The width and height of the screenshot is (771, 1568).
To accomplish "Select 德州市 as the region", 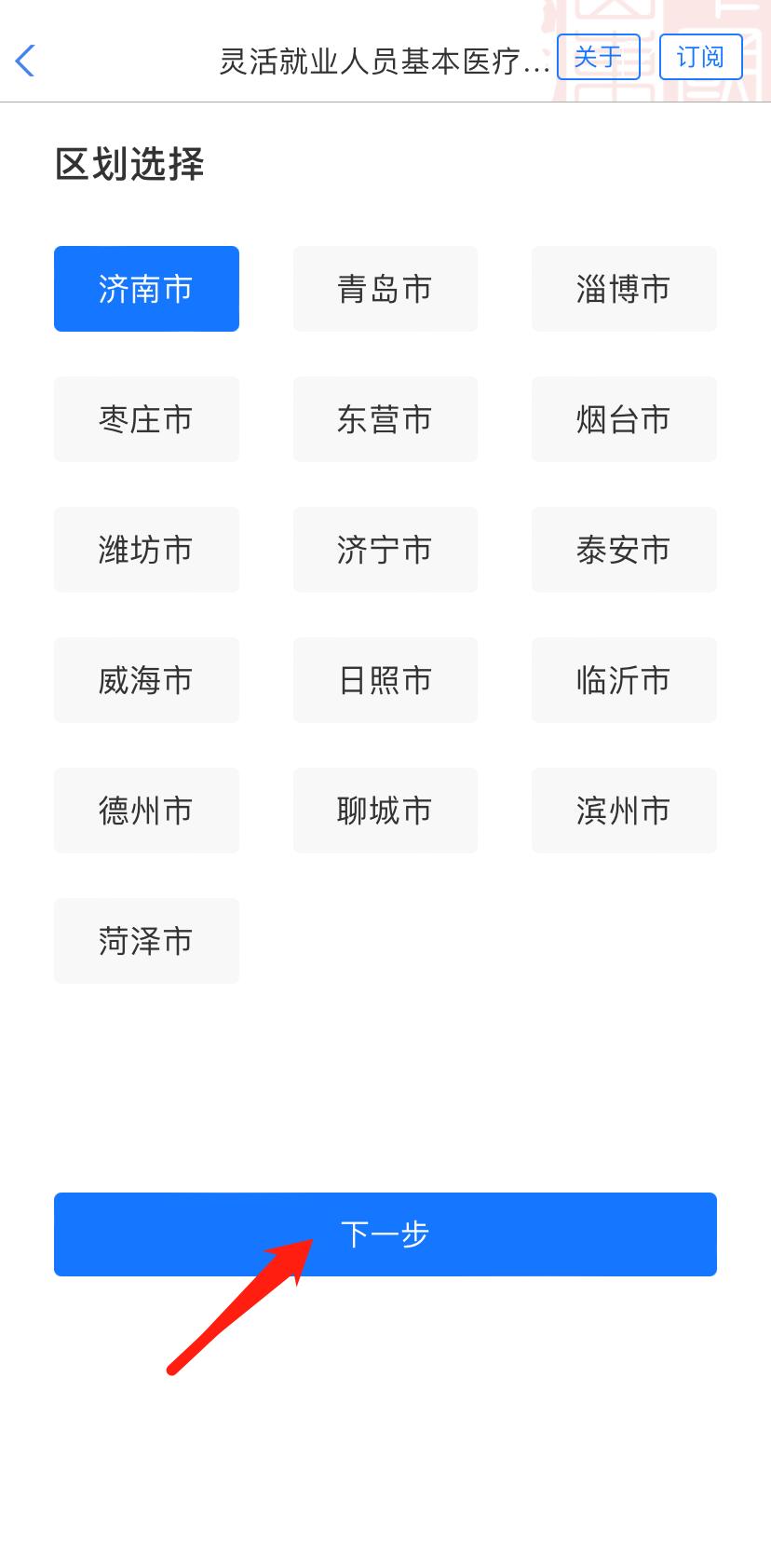I will pos(146,811).
